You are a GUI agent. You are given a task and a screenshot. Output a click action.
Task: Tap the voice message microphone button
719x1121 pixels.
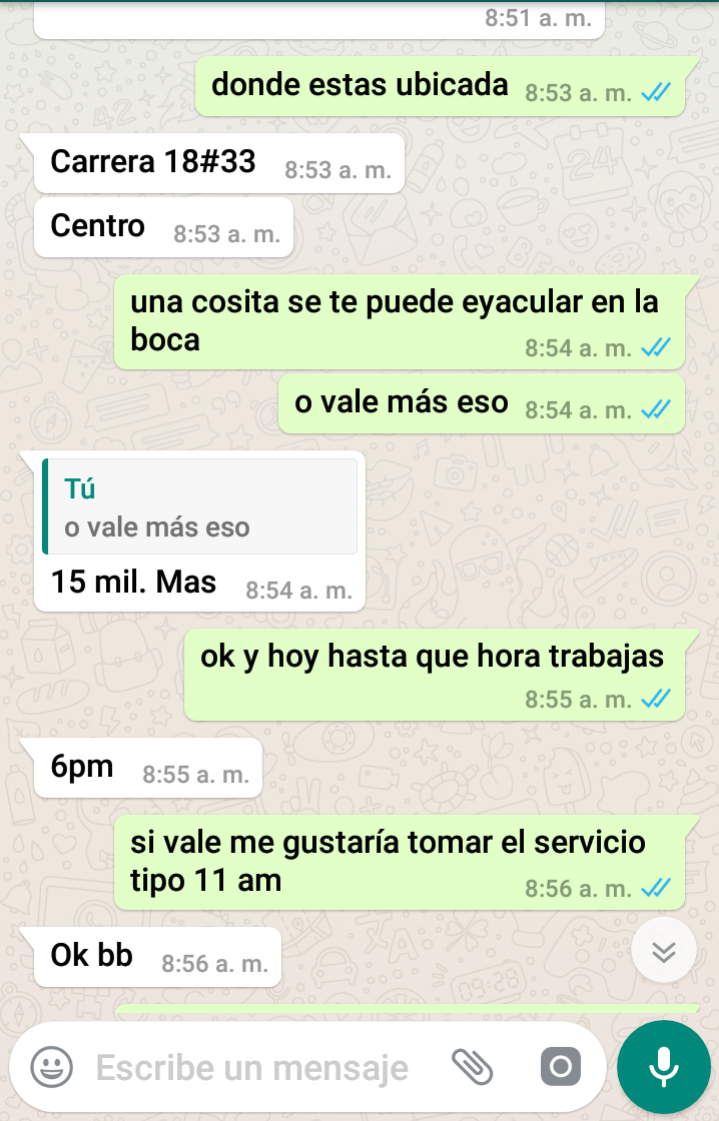click(663, 1068)
